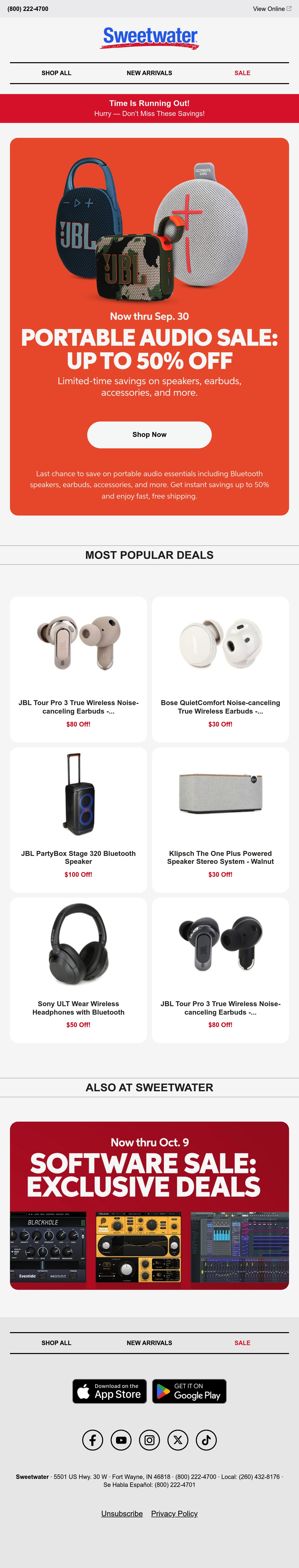View the JBL PartyBox Stage 320 speaker

[78, 819]
